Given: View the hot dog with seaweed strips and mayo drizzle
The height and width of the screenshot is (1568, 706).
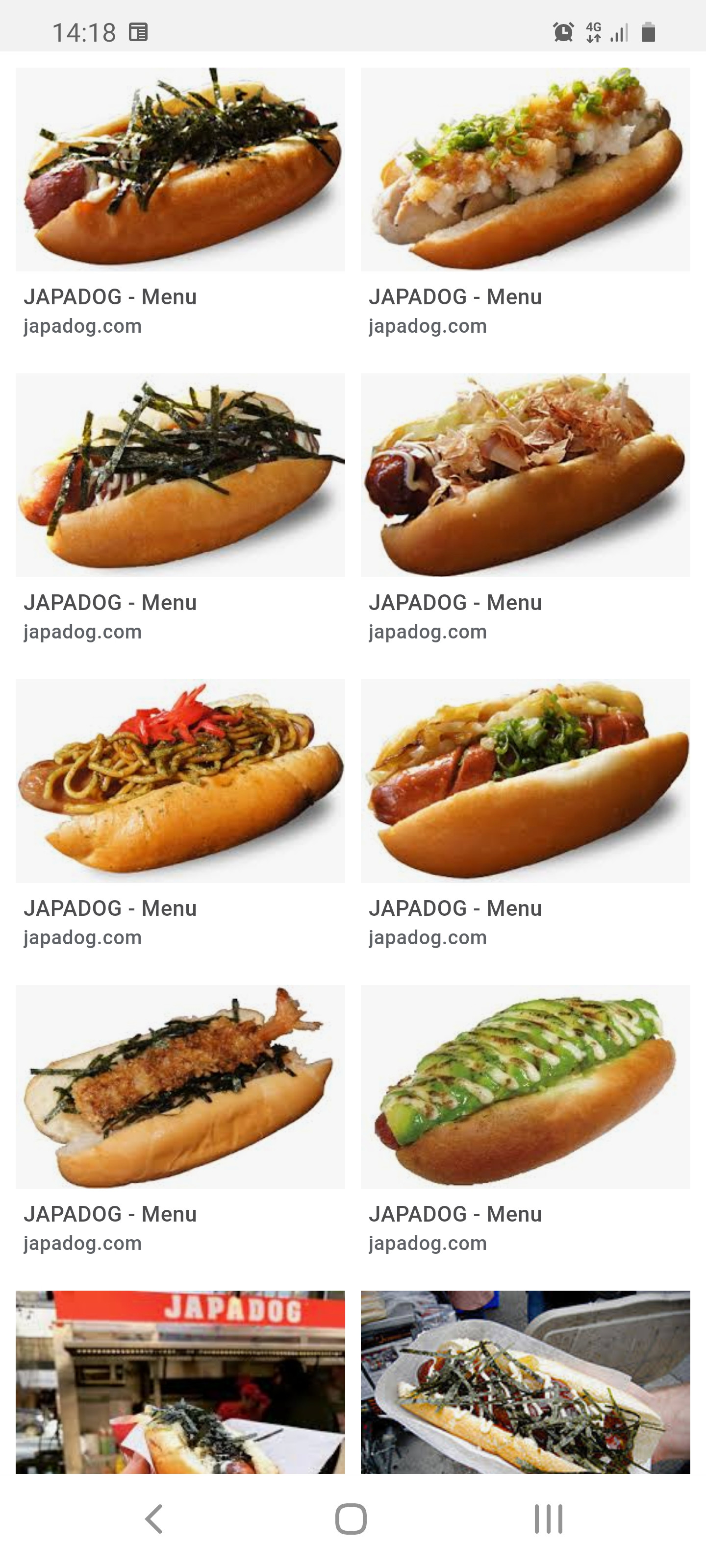Looking at the screenshot, I should pos(180,475).
